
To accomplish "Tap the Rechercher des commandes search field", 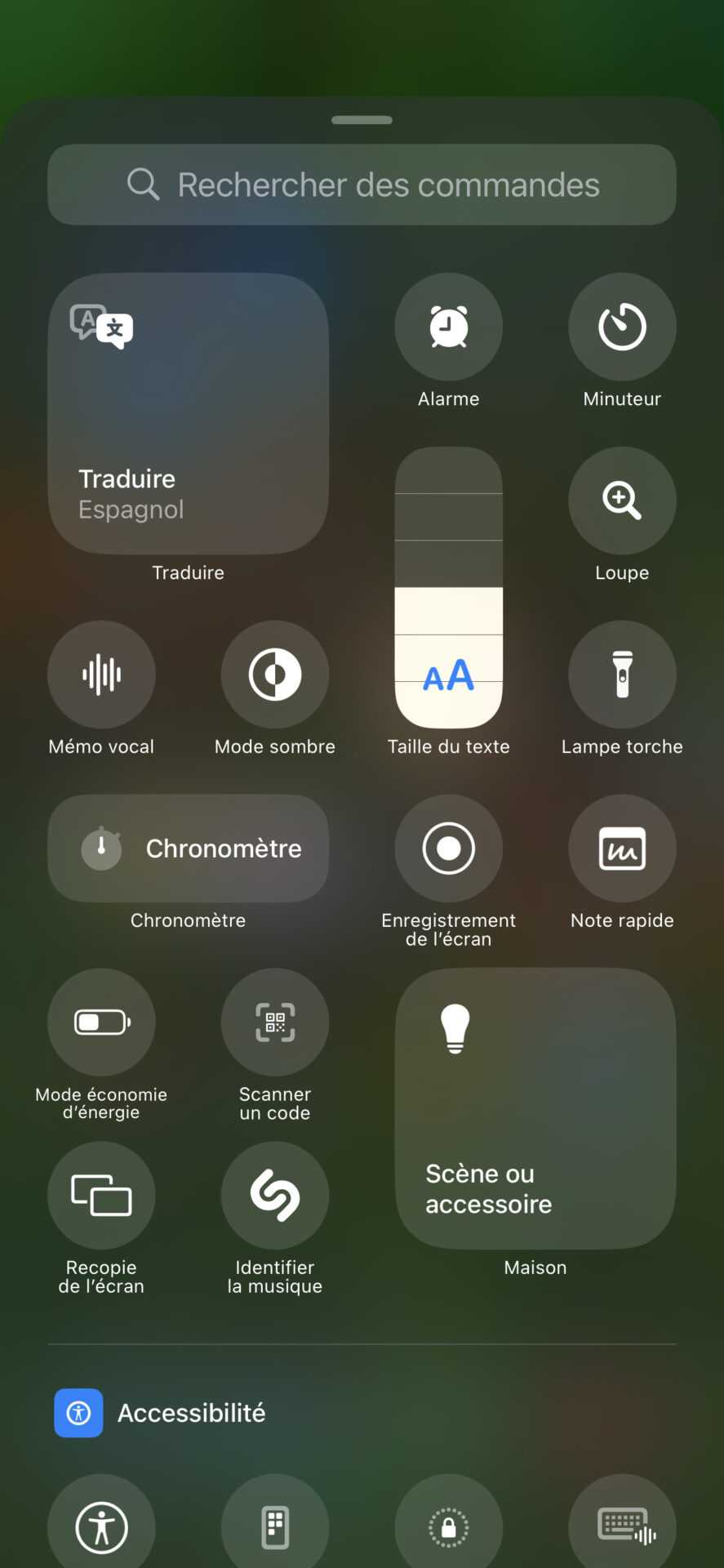I will click(362, 185).
